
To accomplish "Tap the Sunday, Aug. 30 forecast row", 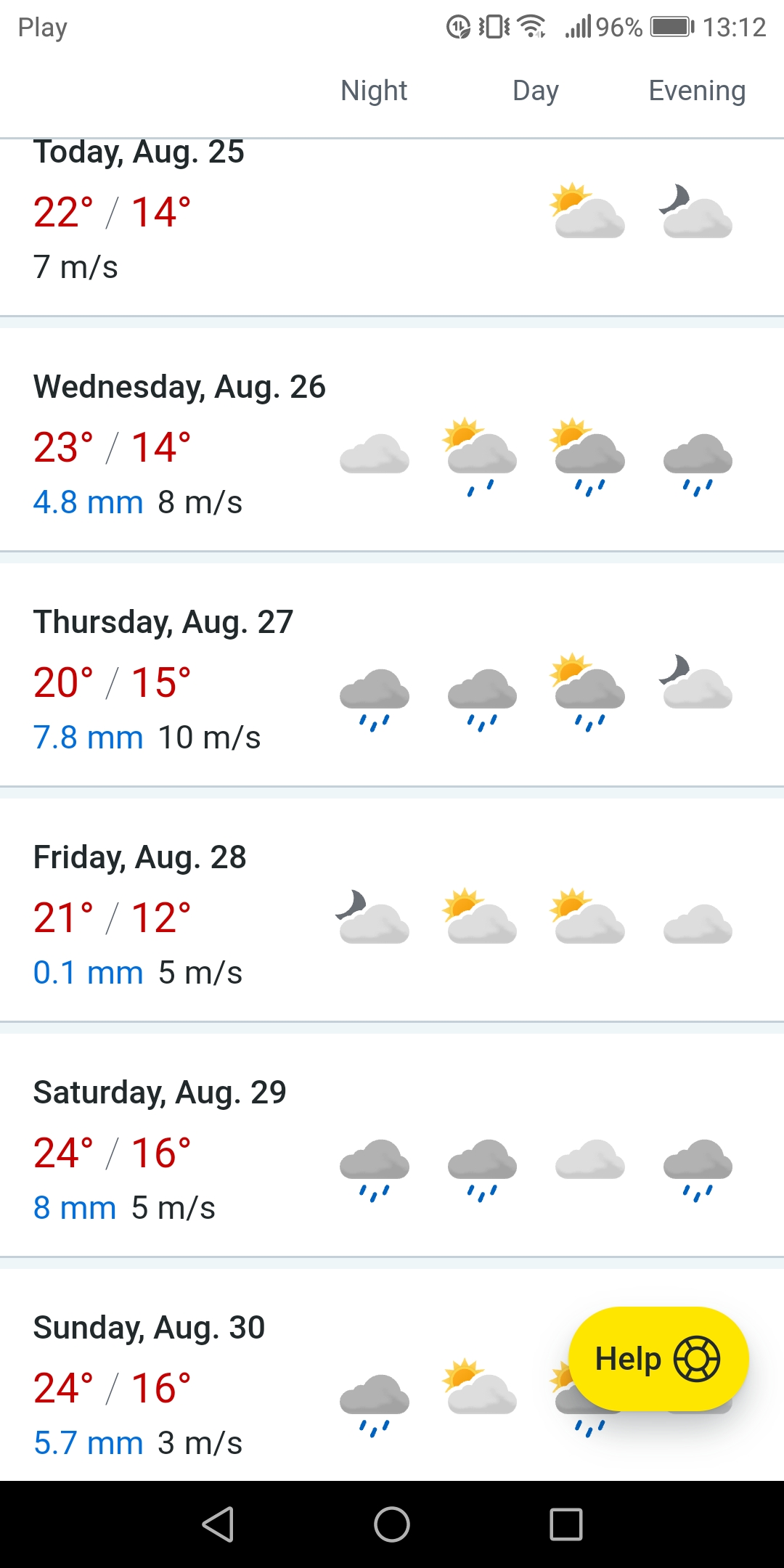I will click(290, 1385).
